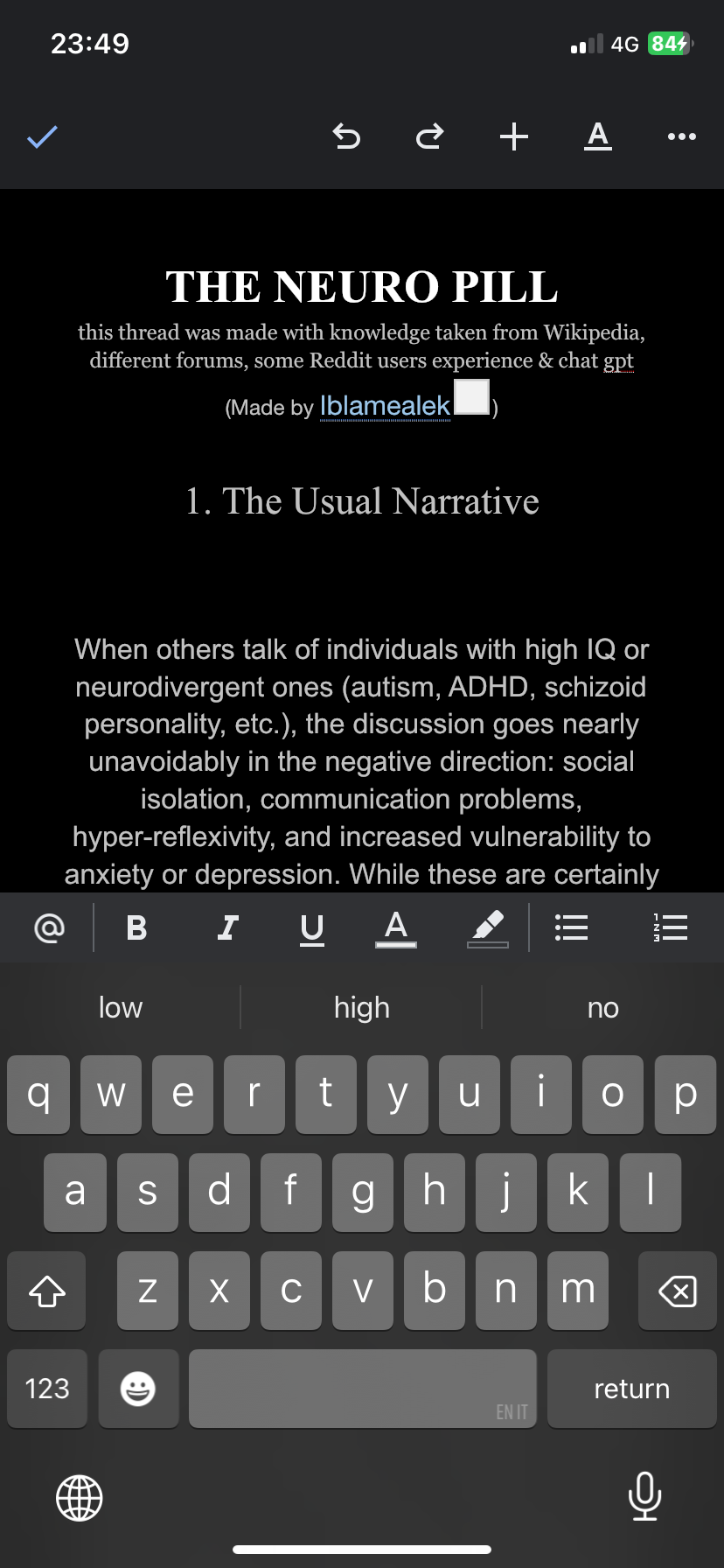The width and height of the screenshot is (724, 1568).
Task: Apply a bulleted list
Action: (x=574, y=927)
